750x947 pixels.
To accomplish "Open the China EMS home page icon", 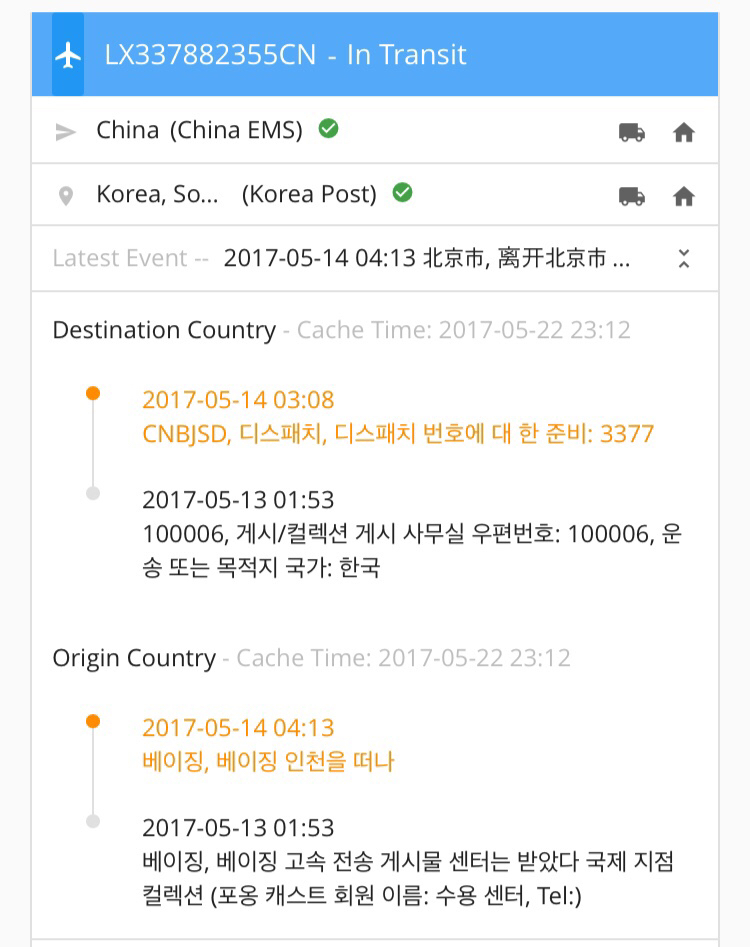I will [x=684, y=132].
